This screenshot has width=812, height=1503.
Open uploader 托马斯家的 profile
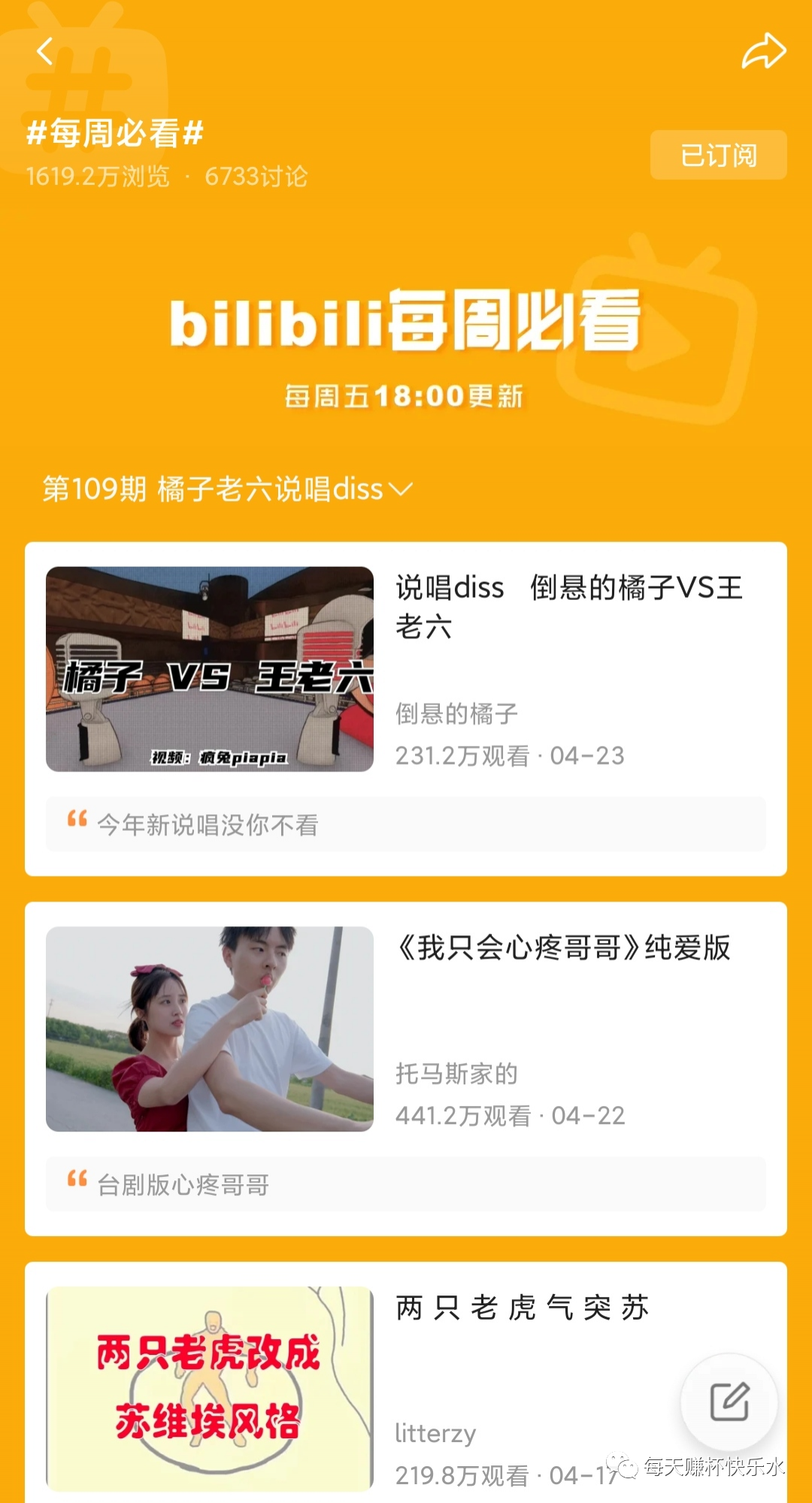tap(455, 1075)
